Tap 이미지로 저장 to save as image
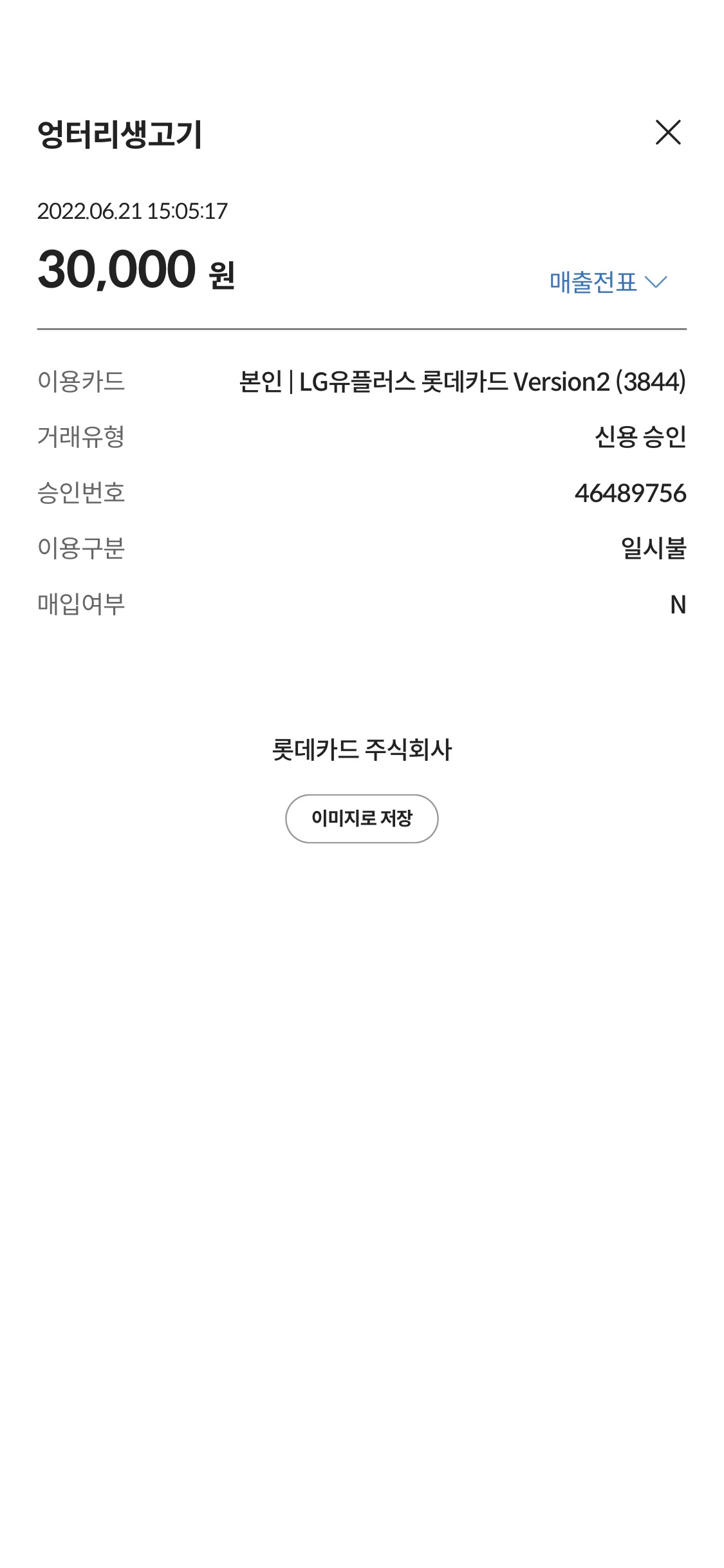 362,818
